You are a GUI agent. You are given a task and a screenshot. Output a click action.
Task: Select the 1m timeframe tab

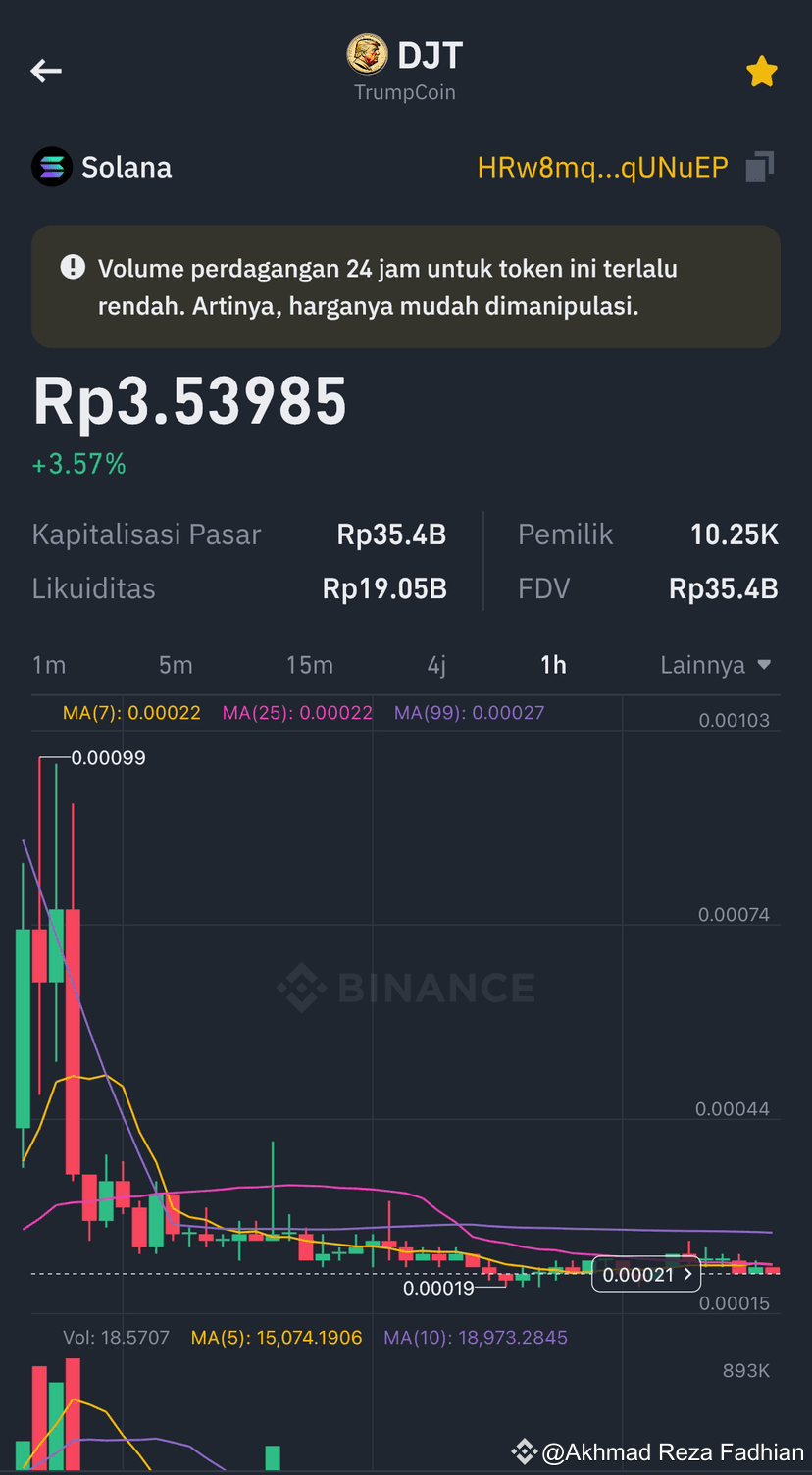pyautogui.click(x=49, y=665)
